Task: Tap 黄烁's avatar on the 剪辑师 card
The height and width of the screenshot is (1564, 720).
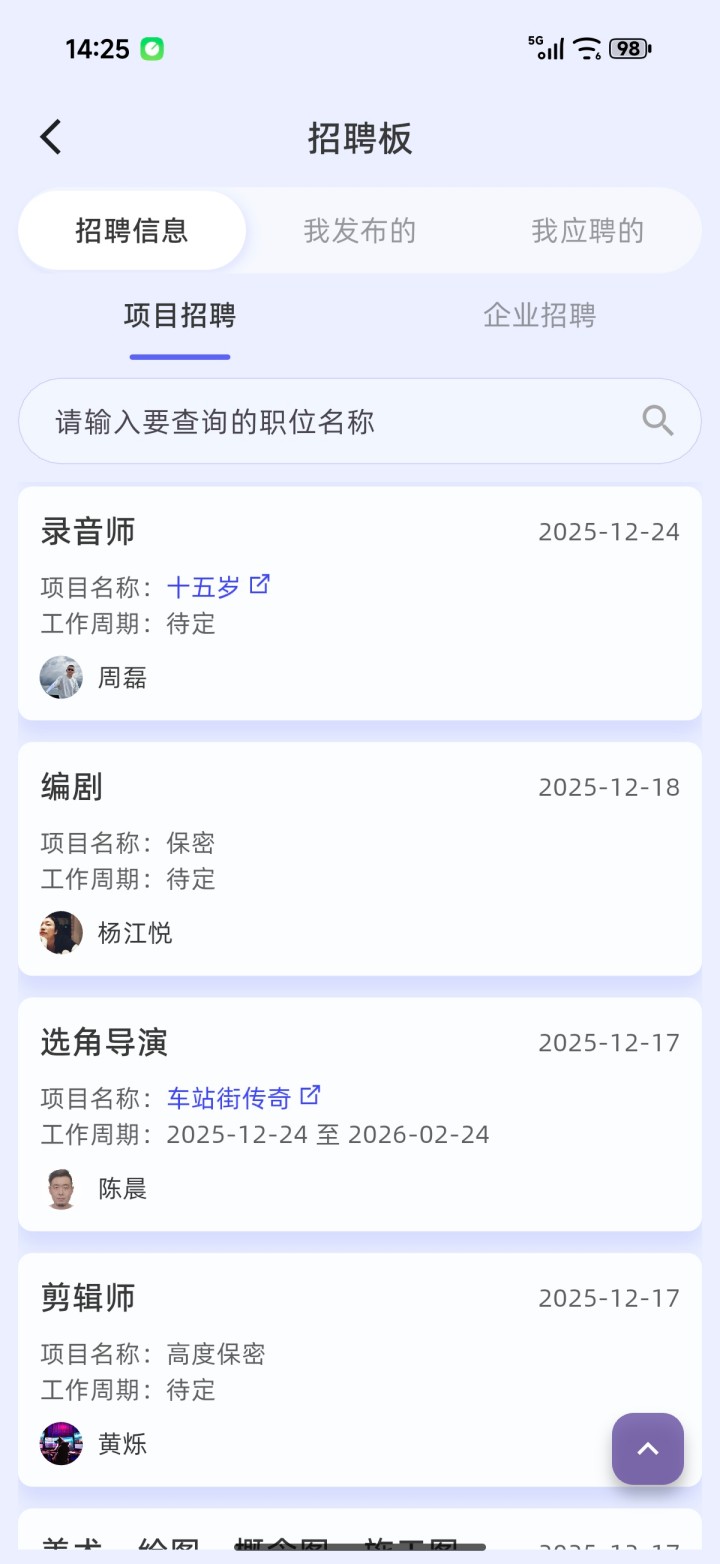Action: 61,1444
